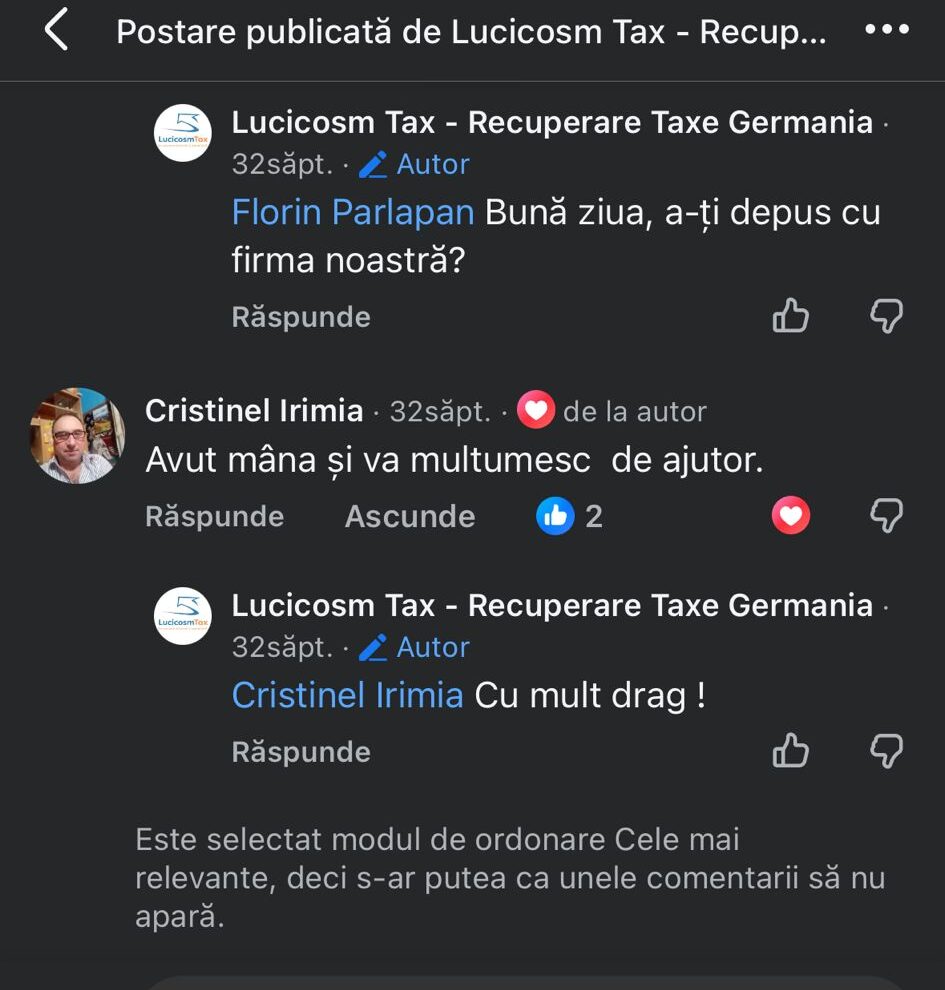This screenshot has height=990, width=945.
Task: Dislike Cristinel Irimia's comment
Action: click(886, 516)
